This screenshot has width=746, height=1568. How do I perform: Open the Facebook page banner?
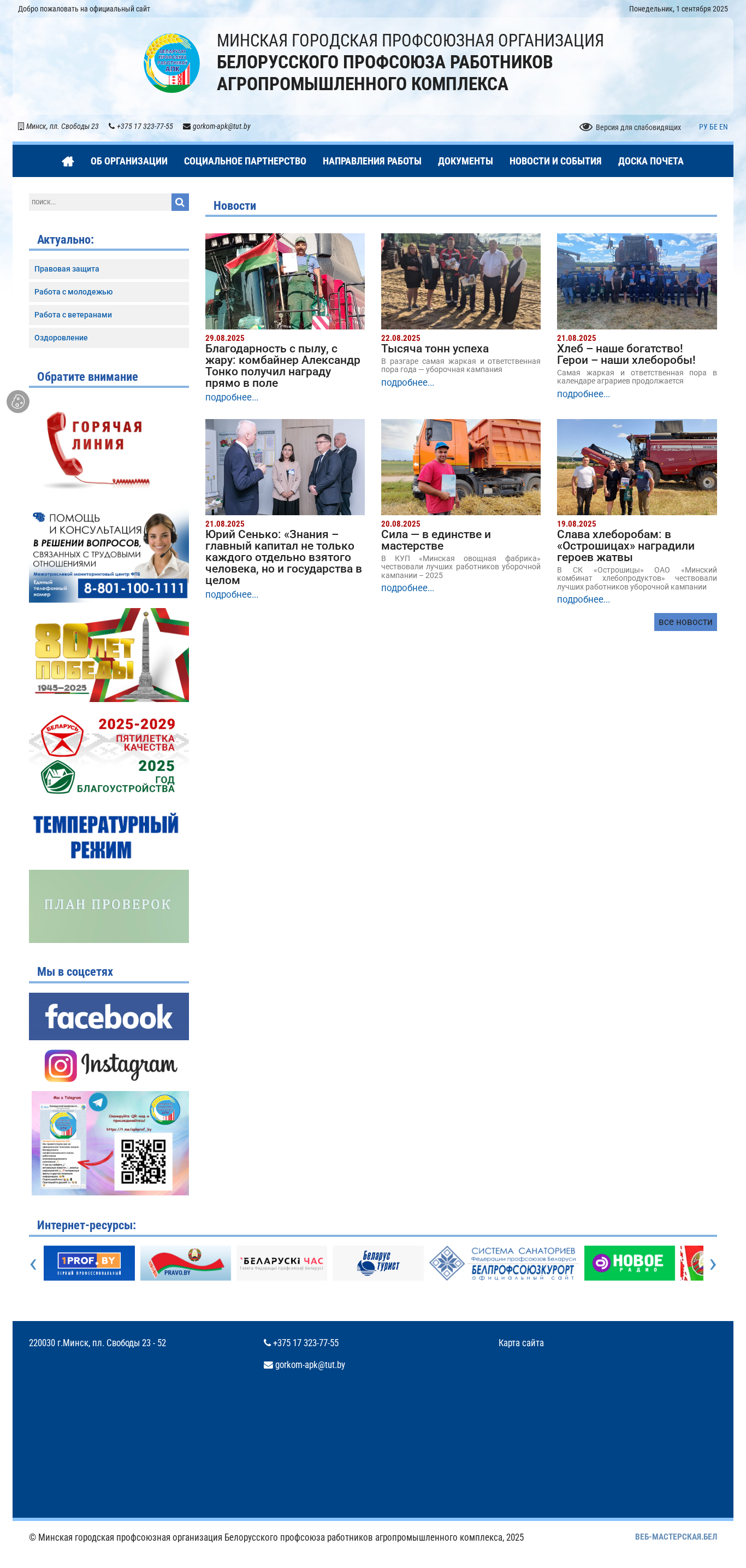[109, 1017]
